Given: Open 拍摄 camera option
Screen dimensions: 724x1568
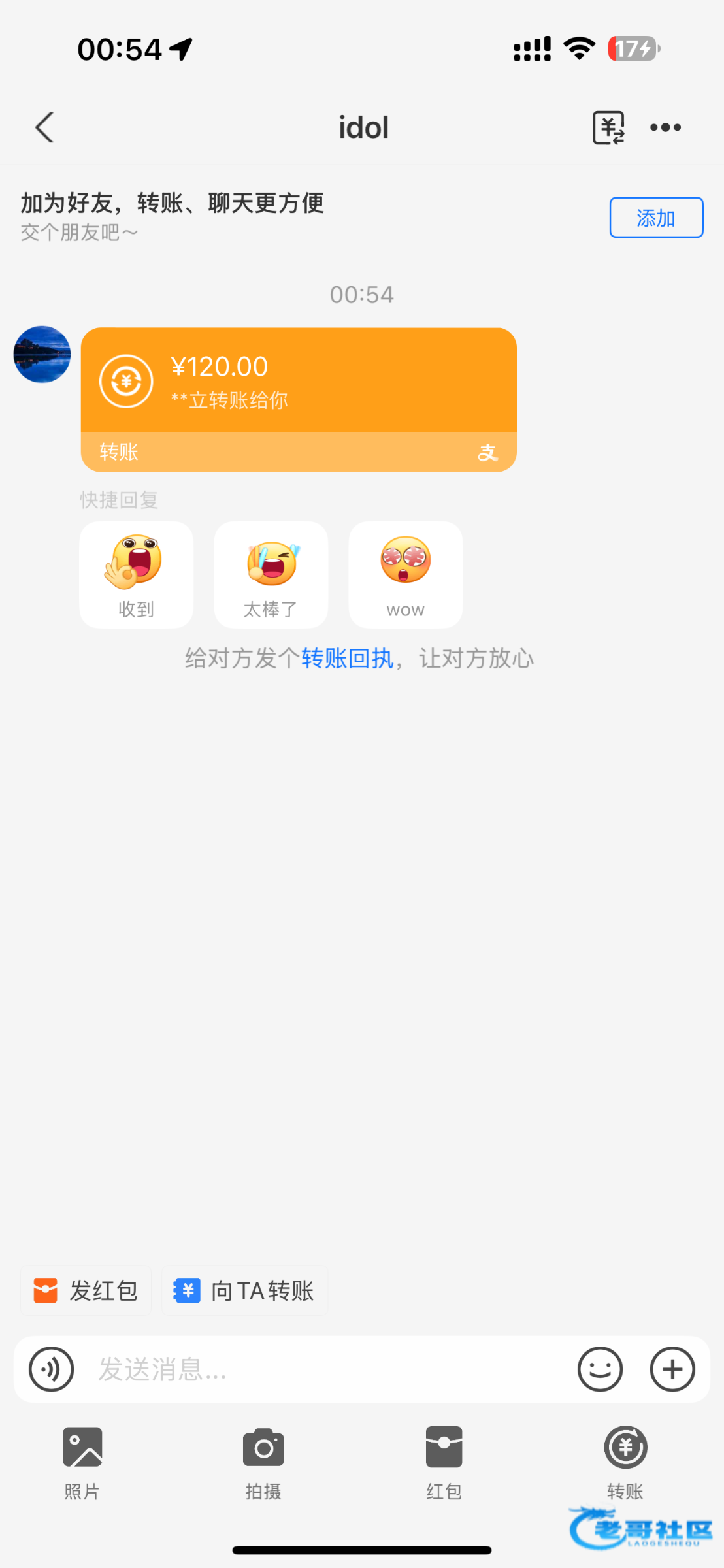Looking at the screenshot, I should [x=263, y=1462].
